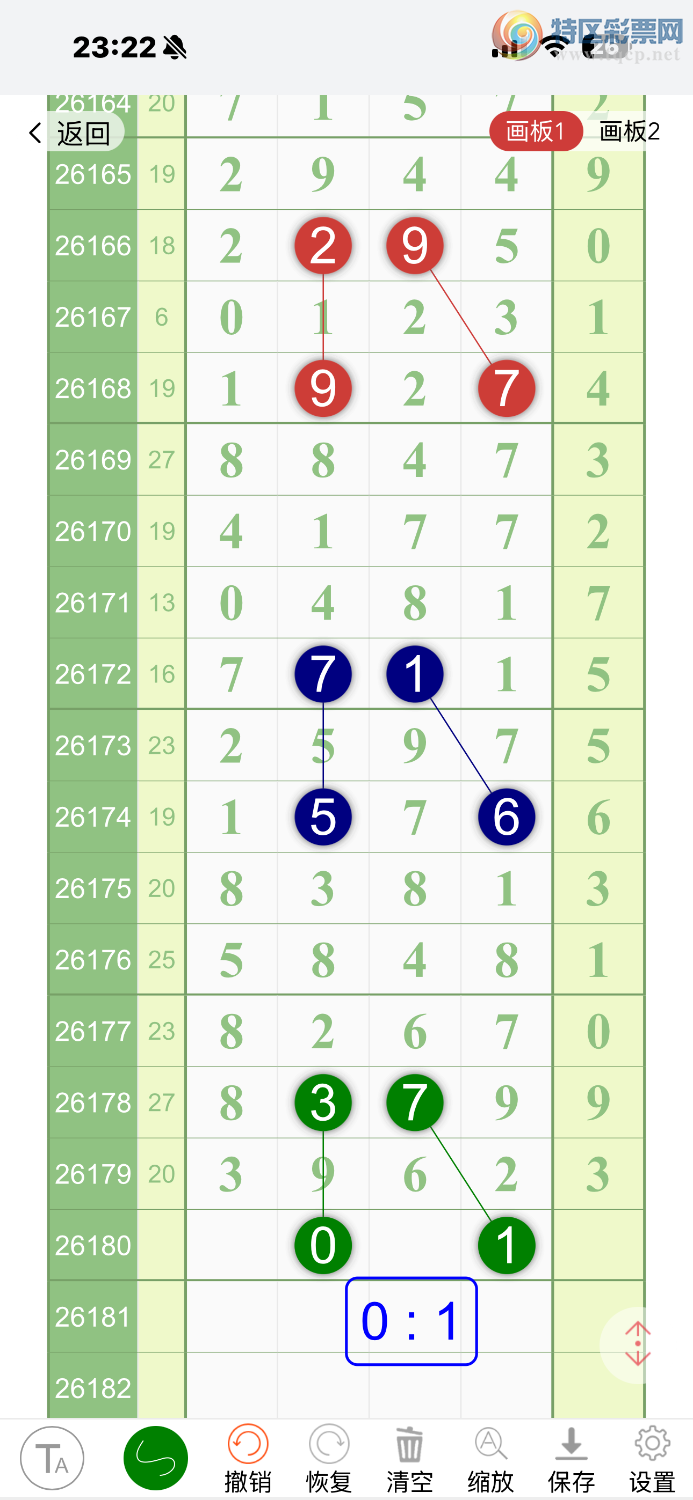Viewport: 693px width, 1500px height.
Task: Save the chart with 保存
Action: [571, 1460]
